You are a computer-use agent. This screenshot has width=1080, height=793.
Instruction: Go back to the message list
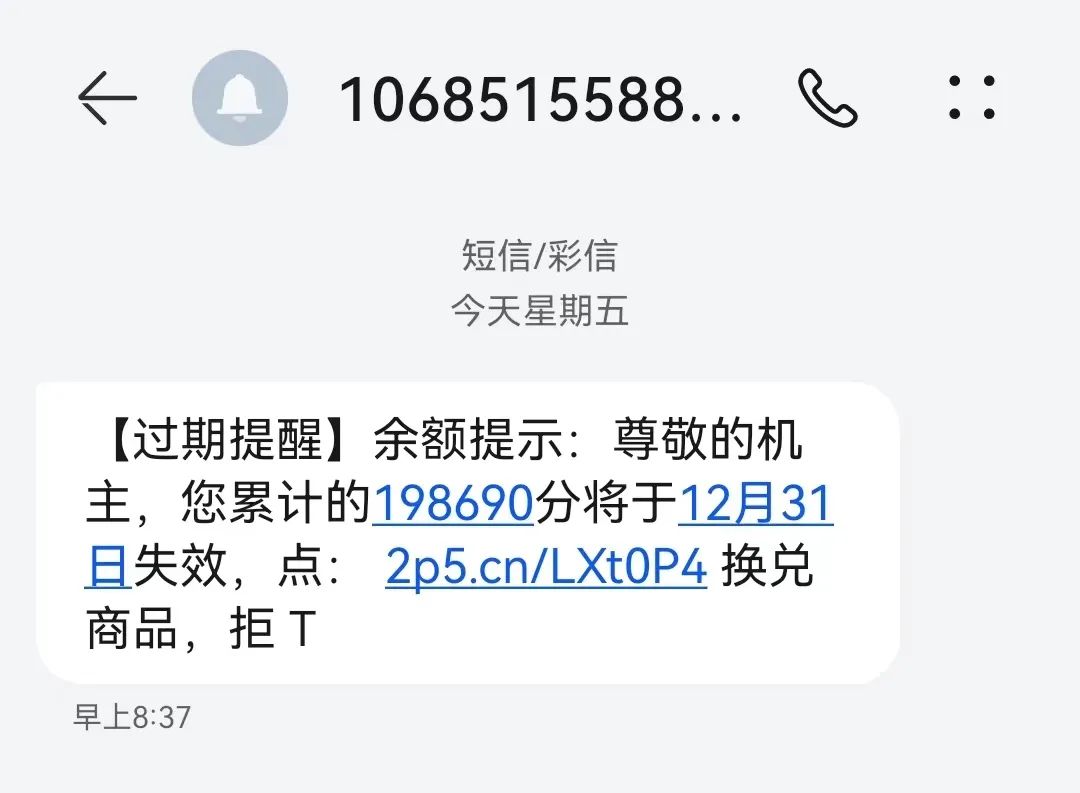coord(106,98)
